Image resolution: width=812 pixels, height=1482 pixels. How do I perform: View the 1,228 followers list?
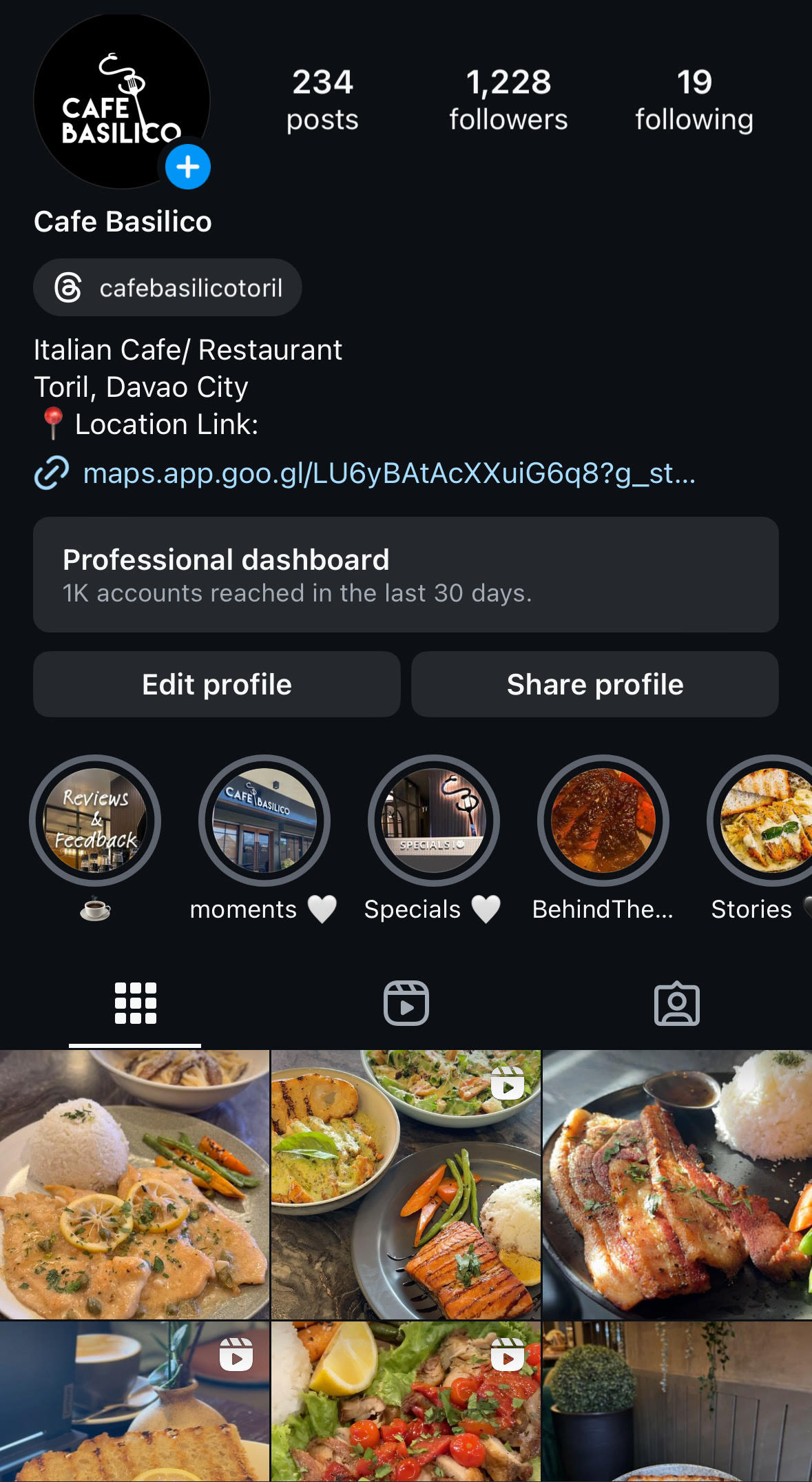(x=508, y=100)
